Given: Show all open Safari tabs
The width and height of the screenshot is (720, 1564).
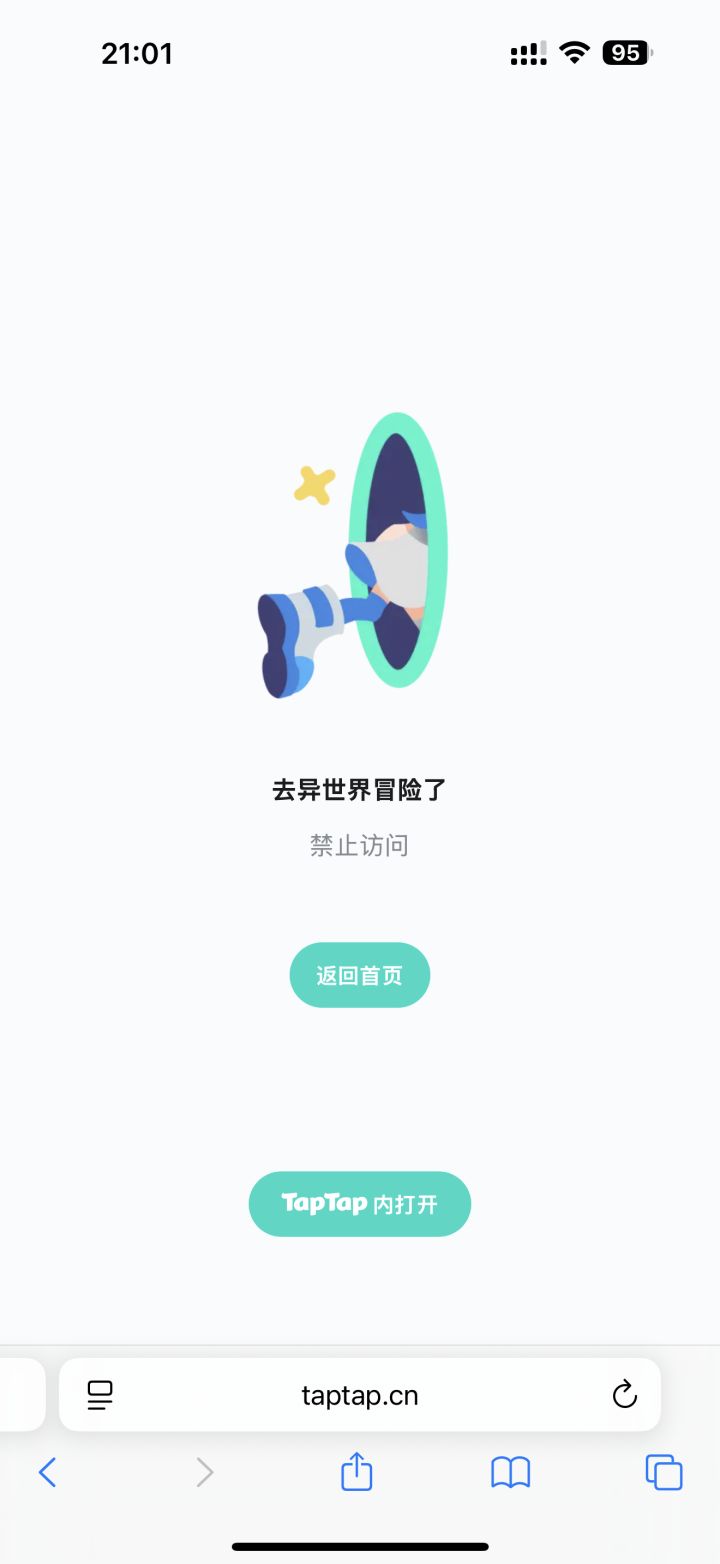Looking at the screenshot, I should (x=664, y=1472).
